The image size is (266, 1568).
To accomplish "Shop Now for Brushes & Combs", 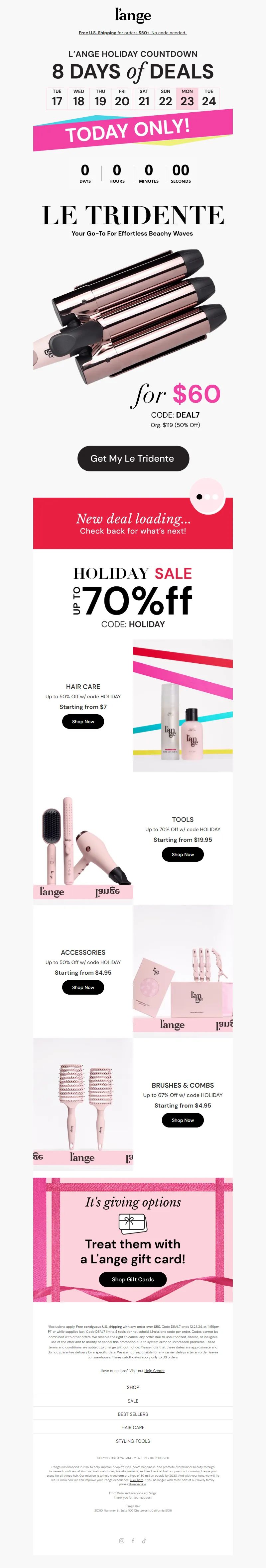I will coord(183,1120).
